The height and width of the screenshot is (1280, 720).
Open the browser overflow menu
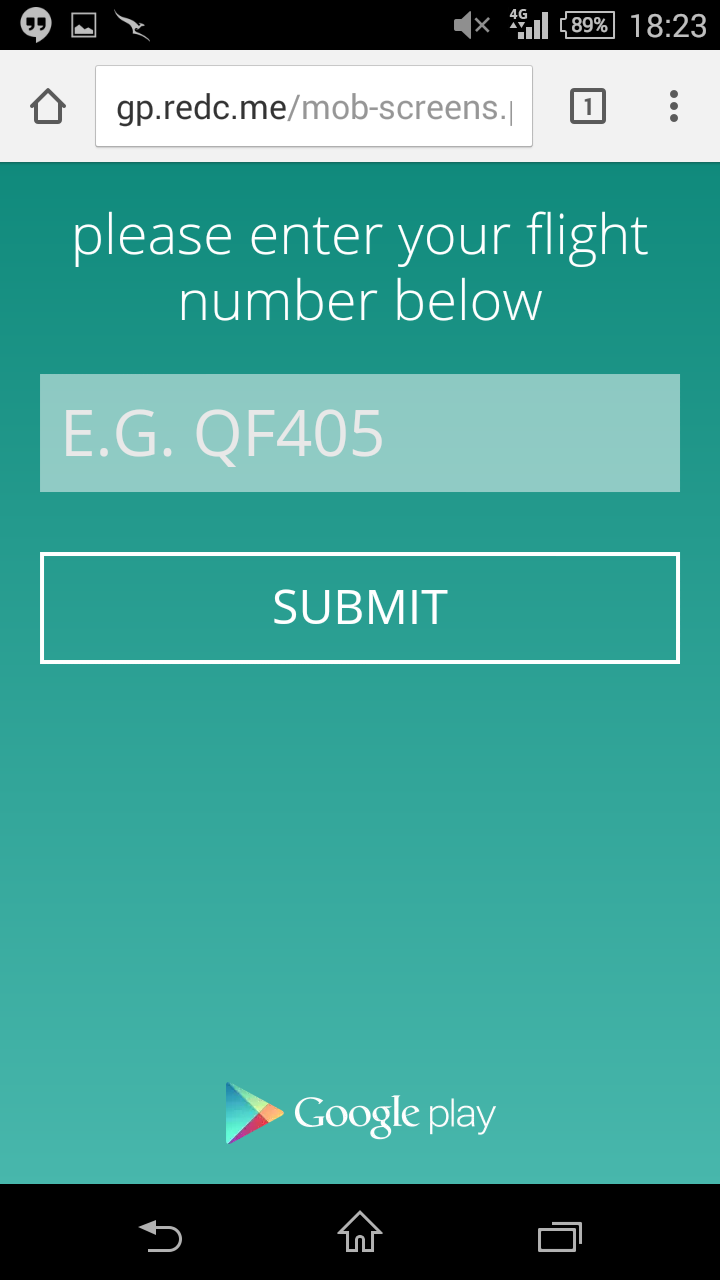tap(674, 106)
